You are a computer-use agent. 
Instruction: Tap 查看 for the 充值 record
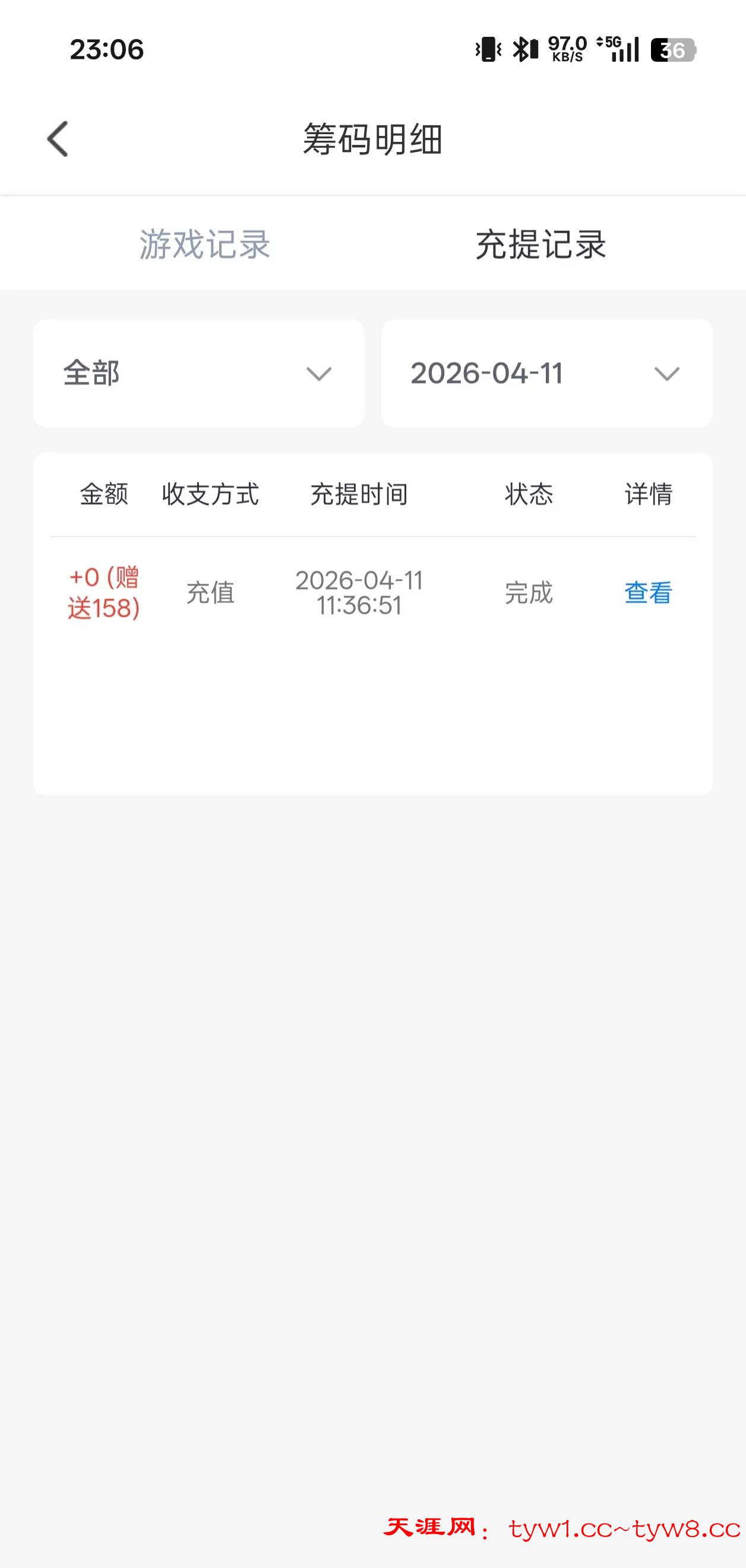(x=648, y=593)
